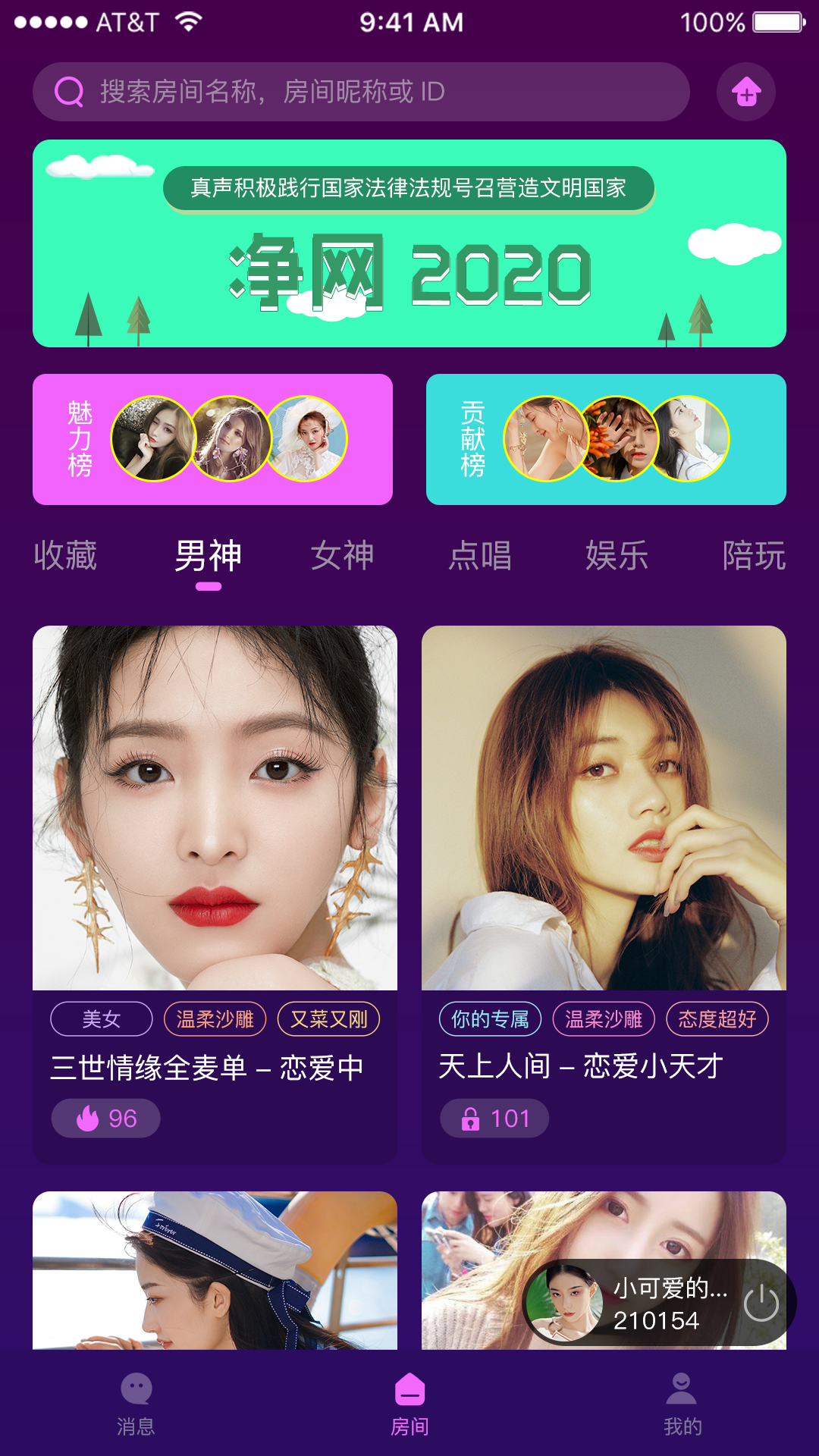Open the 消息 messages tab
This screenshot has width=819, height=1456.
(x=136, y=1403)
